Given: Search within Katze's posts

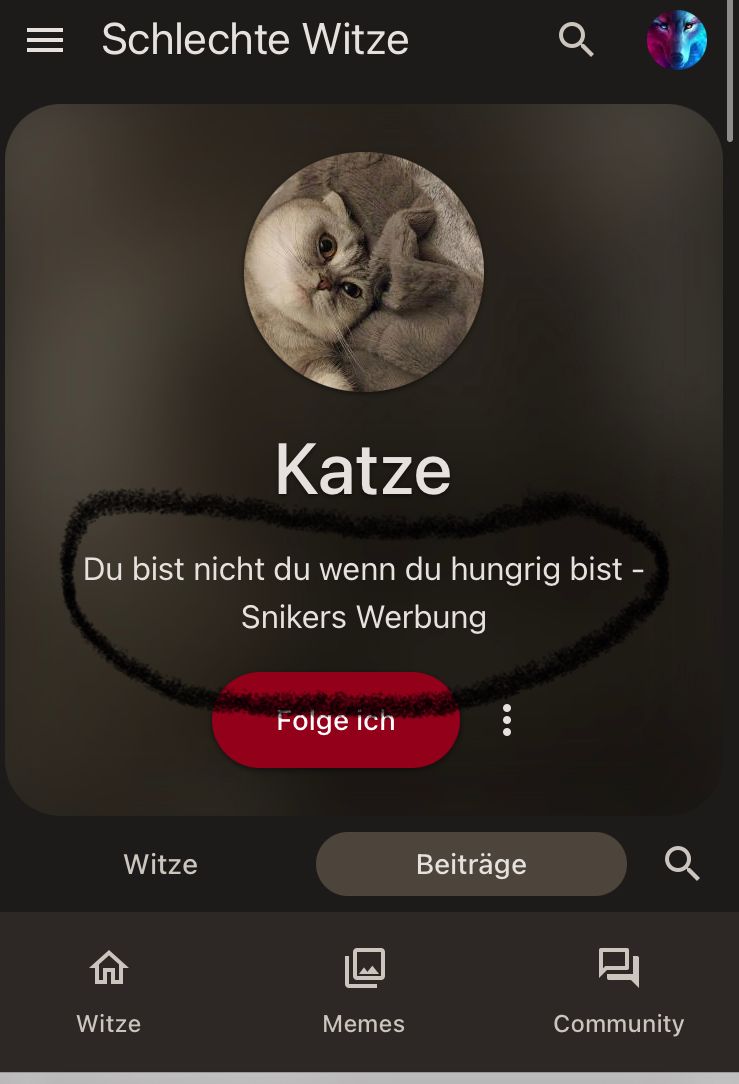Looking at the screenshot, I should click(682, 863).
